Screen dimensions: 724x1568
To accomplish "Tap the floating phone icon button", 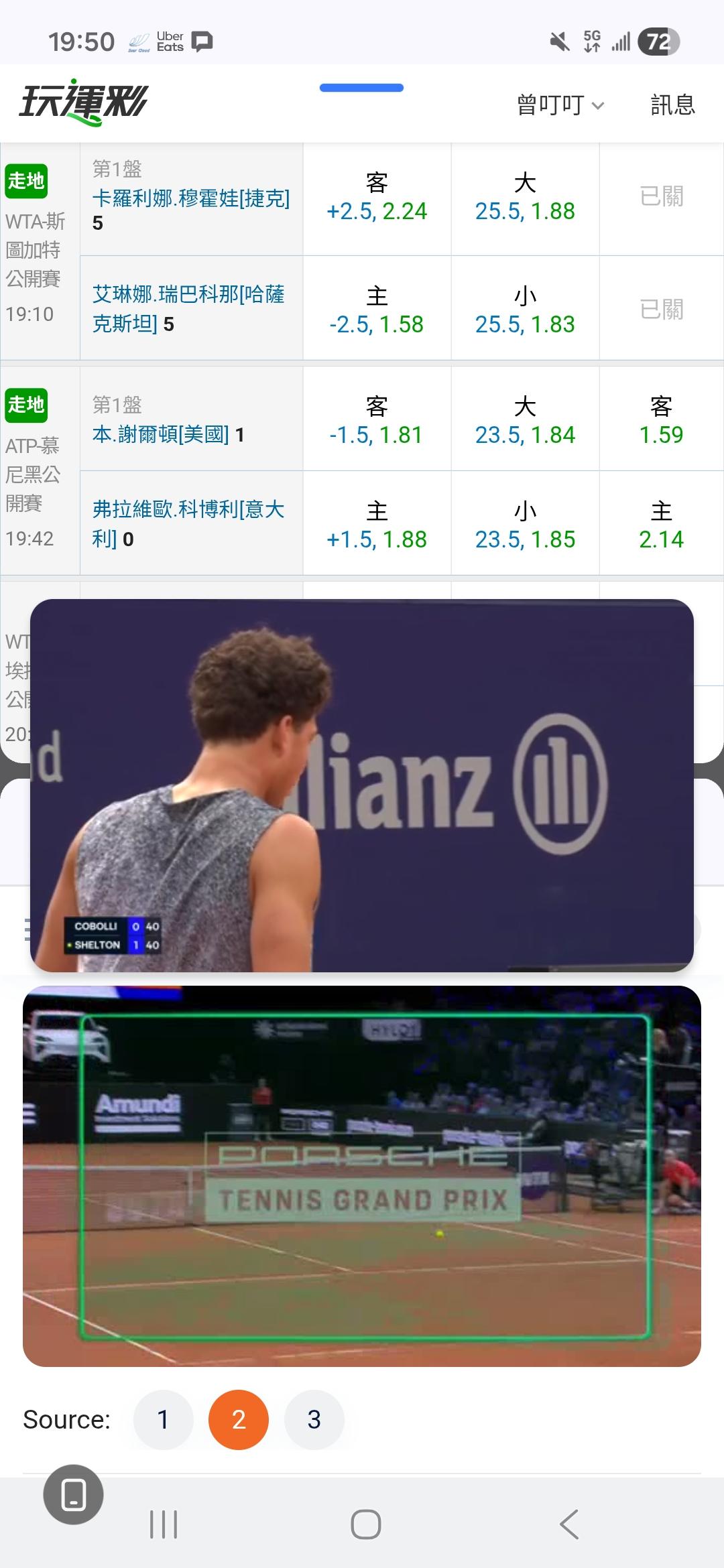I will 74,1494.
